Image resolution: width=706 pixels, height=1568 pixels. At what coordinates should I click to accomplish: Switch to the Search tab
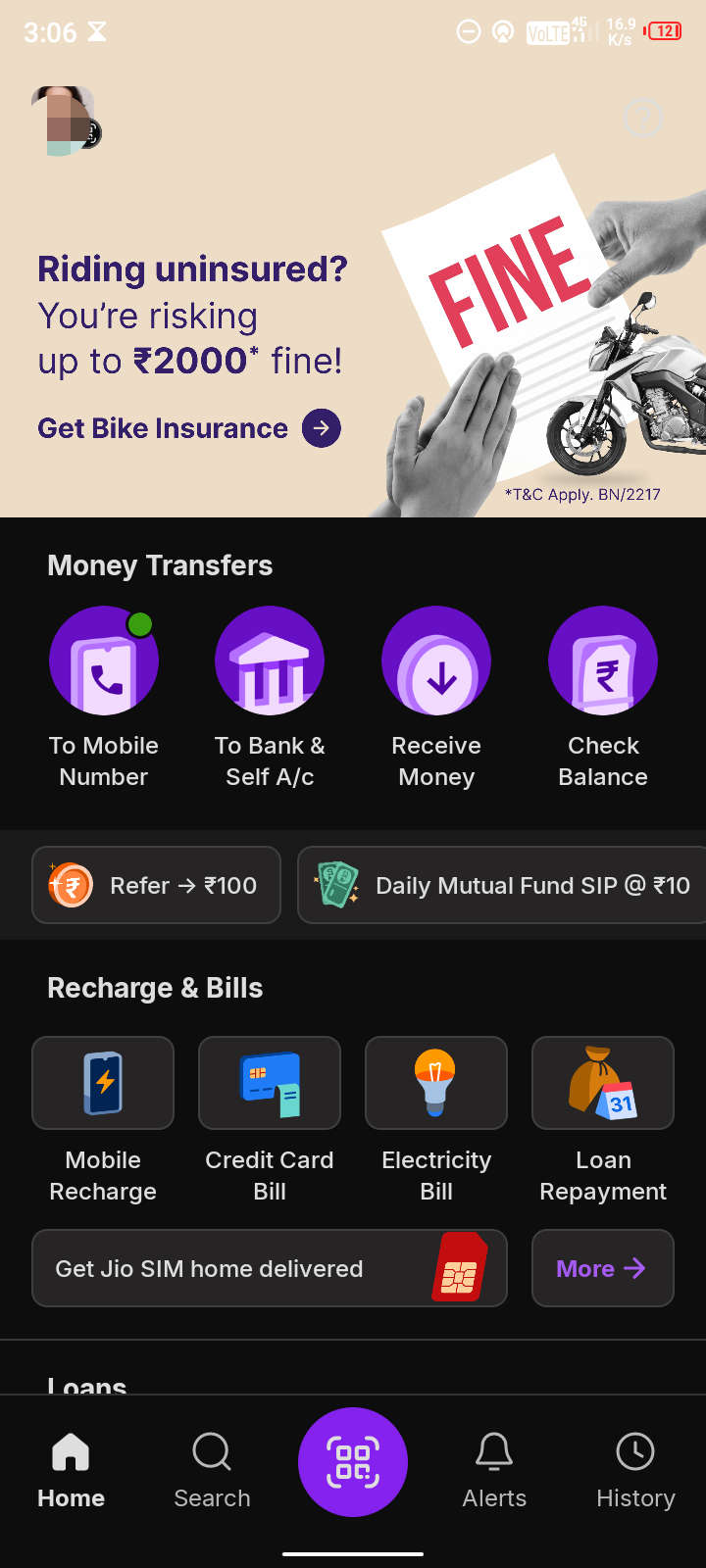212,1470
